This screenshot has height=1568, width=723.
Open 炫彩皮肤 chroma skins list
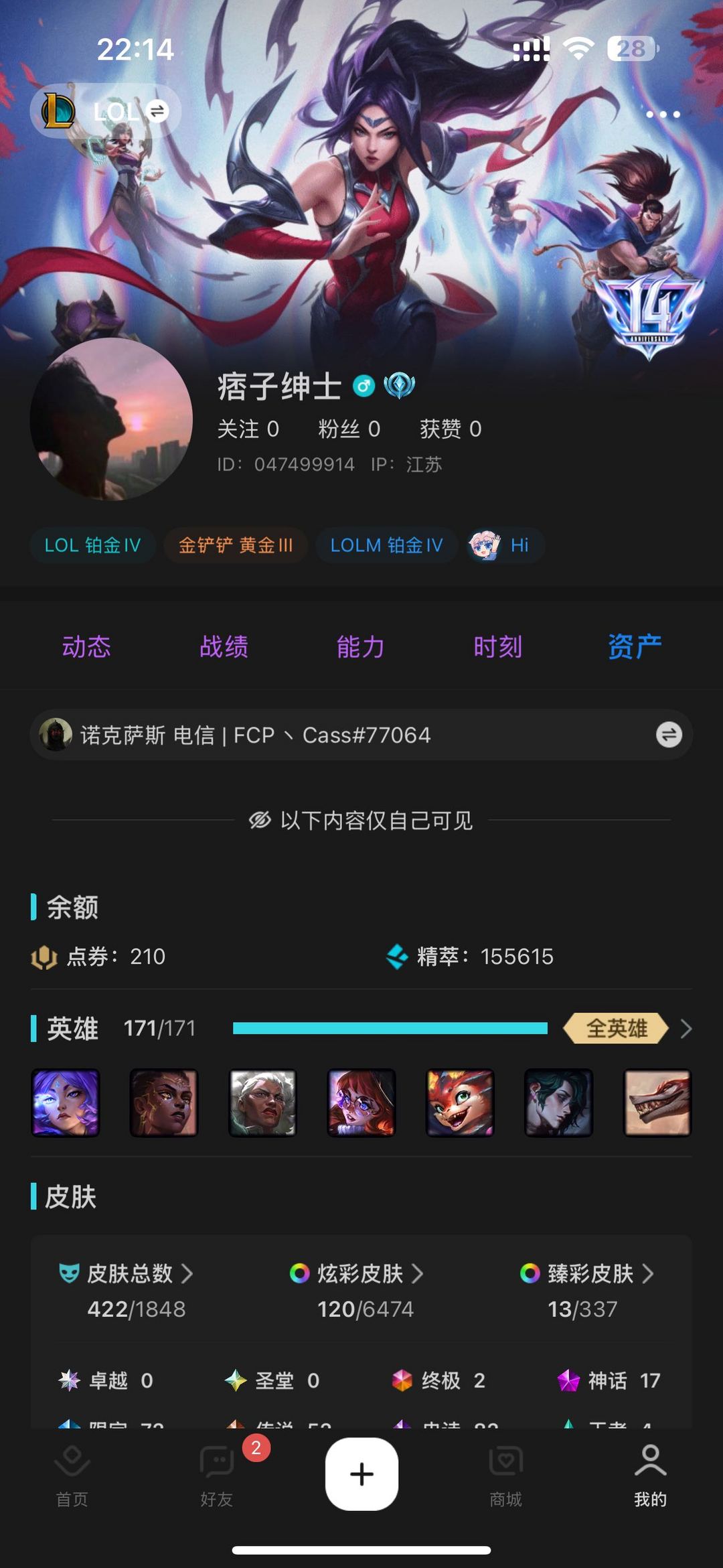pyautogui.click(x=368, y=1273)
